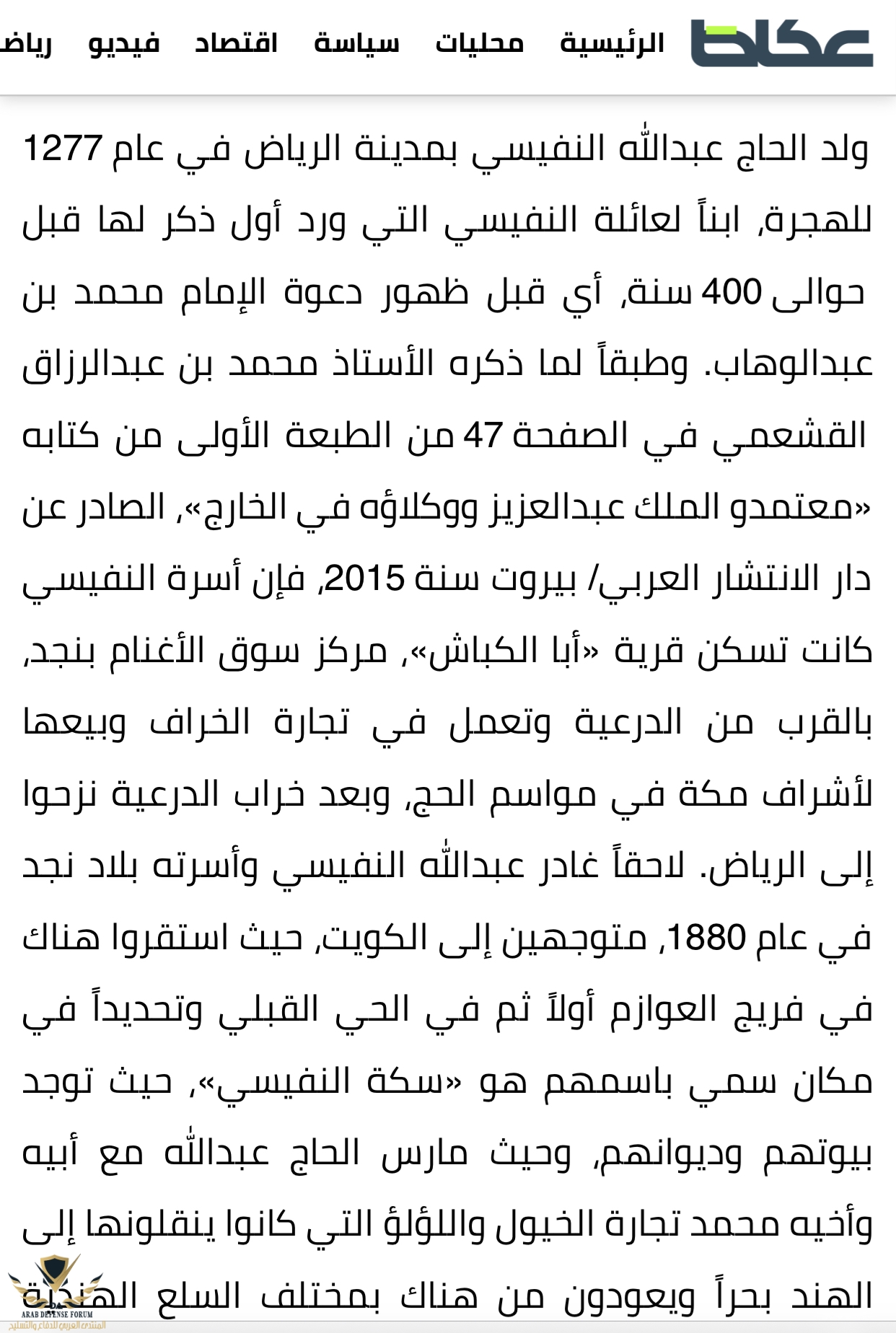
Task: Switch to the محليات section
Action: pyautogui.click(x=479, y=43)
